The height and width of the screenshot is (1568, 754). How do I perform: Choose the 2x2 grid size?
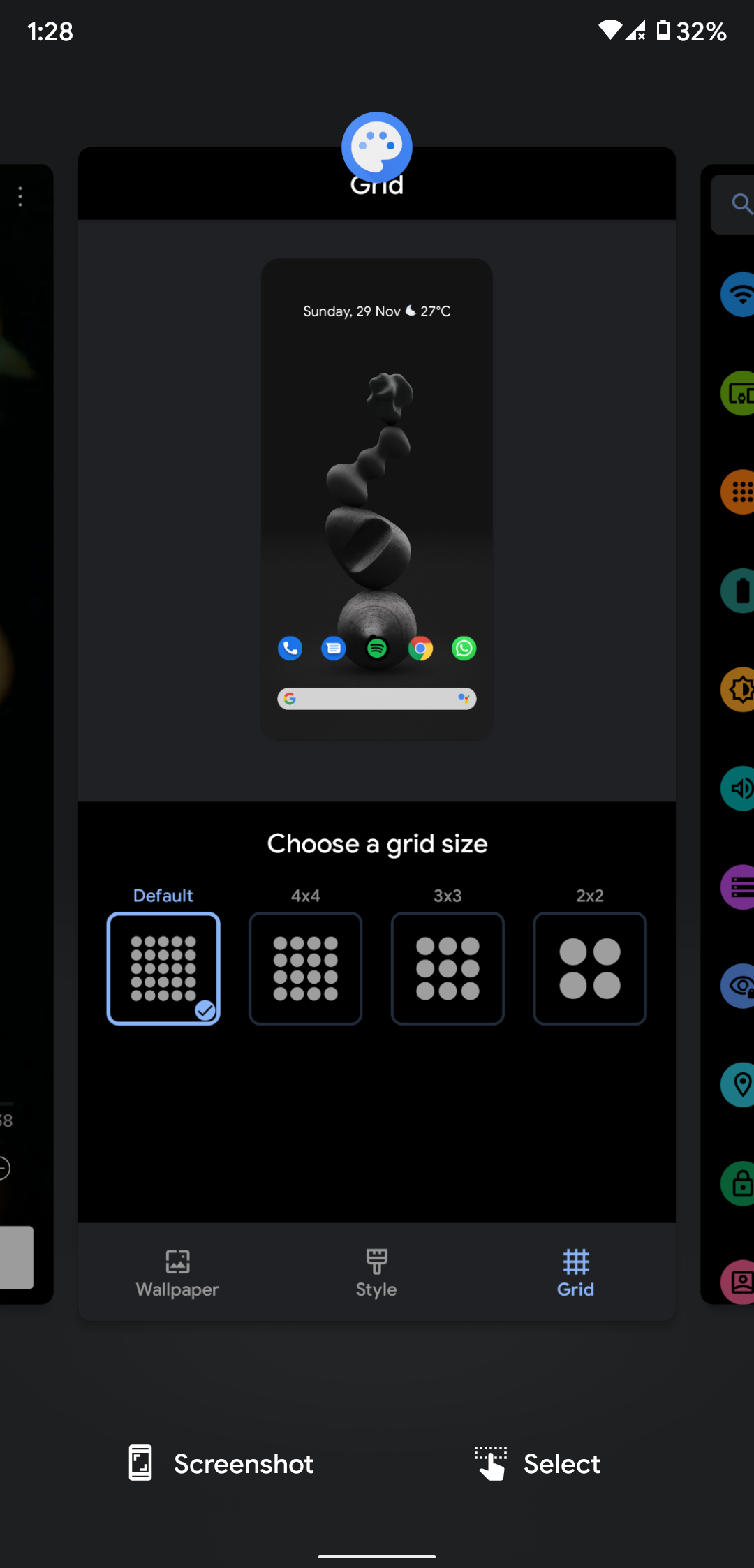point(590,968)
